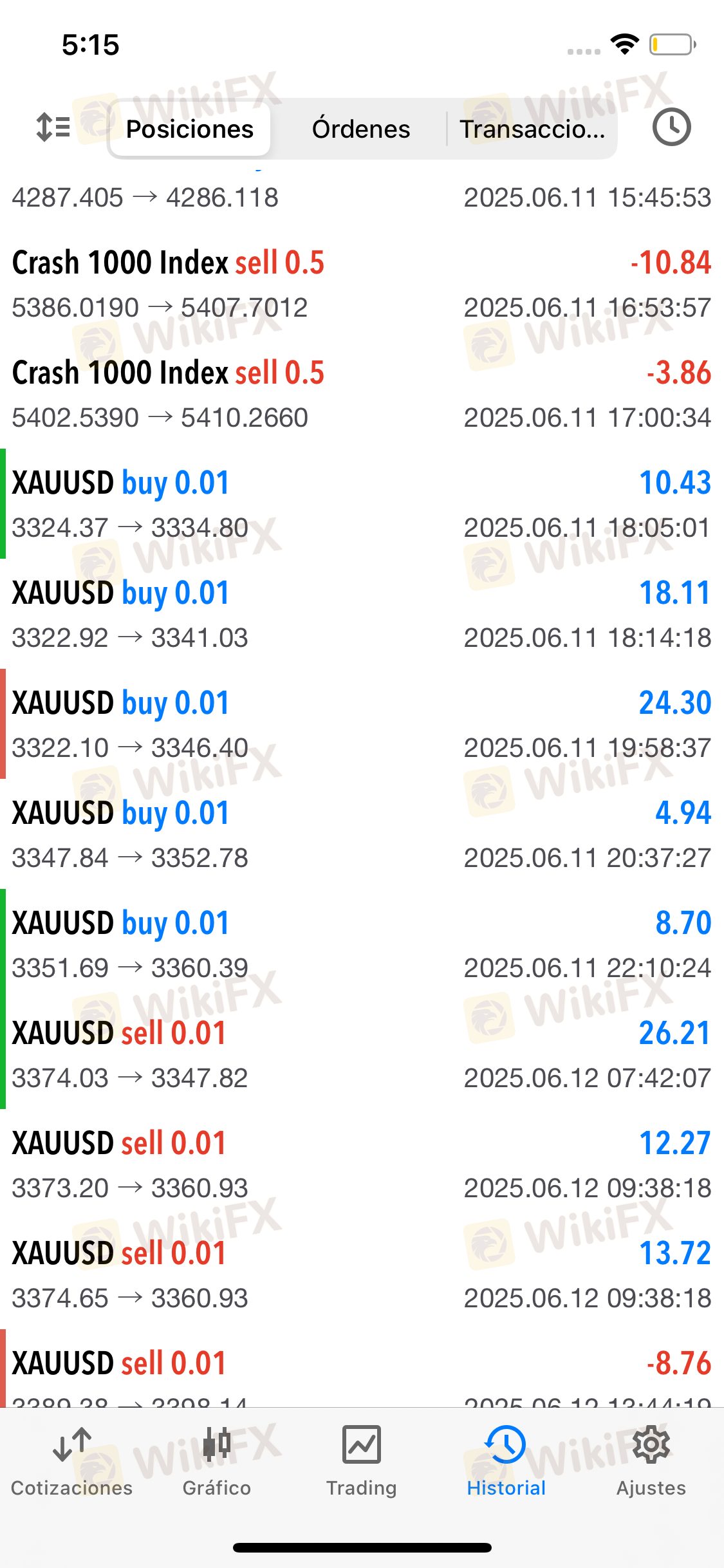Open the Ajustes tab
The image size is (724, 1568).
[x=651, y=1462]
